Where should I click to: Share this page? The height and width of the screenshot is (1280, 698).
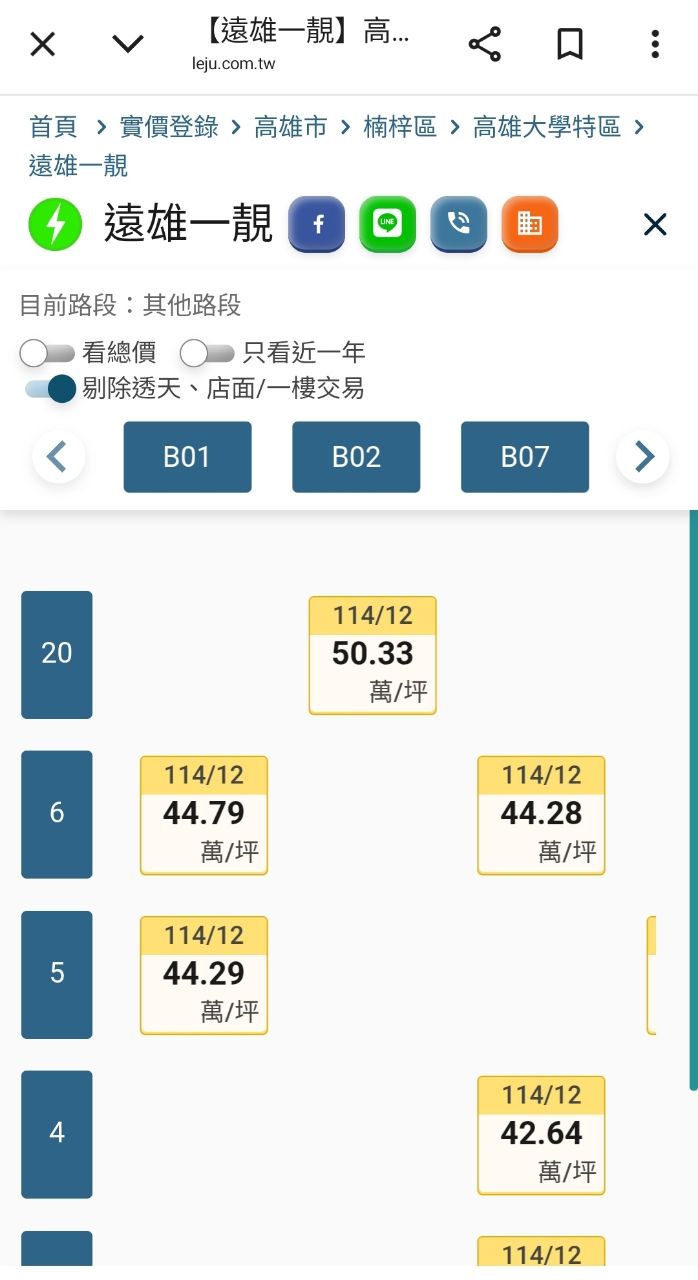coord(485,44)
